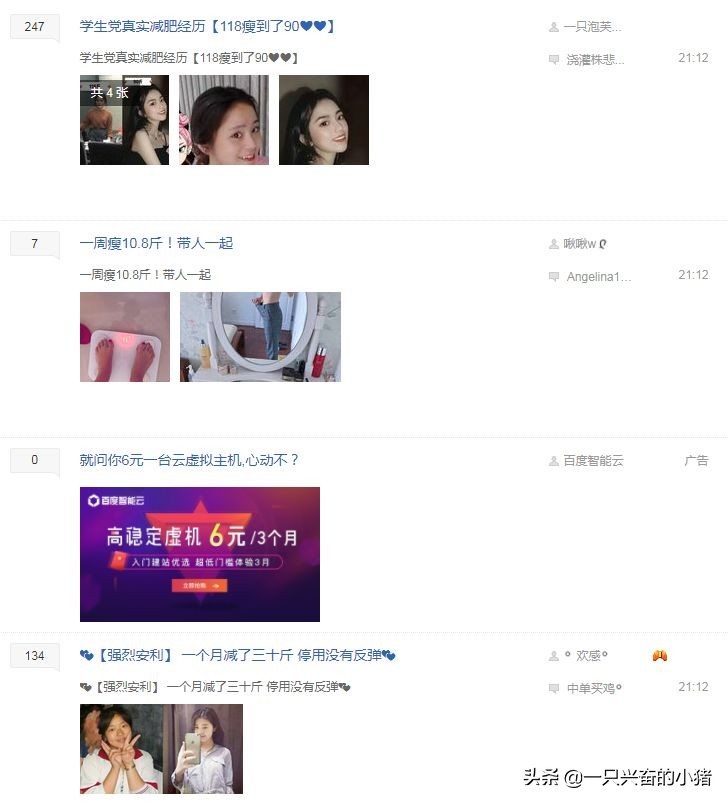
Task: Open last replier 中单买鸡 profile
Action: point(594,688)
